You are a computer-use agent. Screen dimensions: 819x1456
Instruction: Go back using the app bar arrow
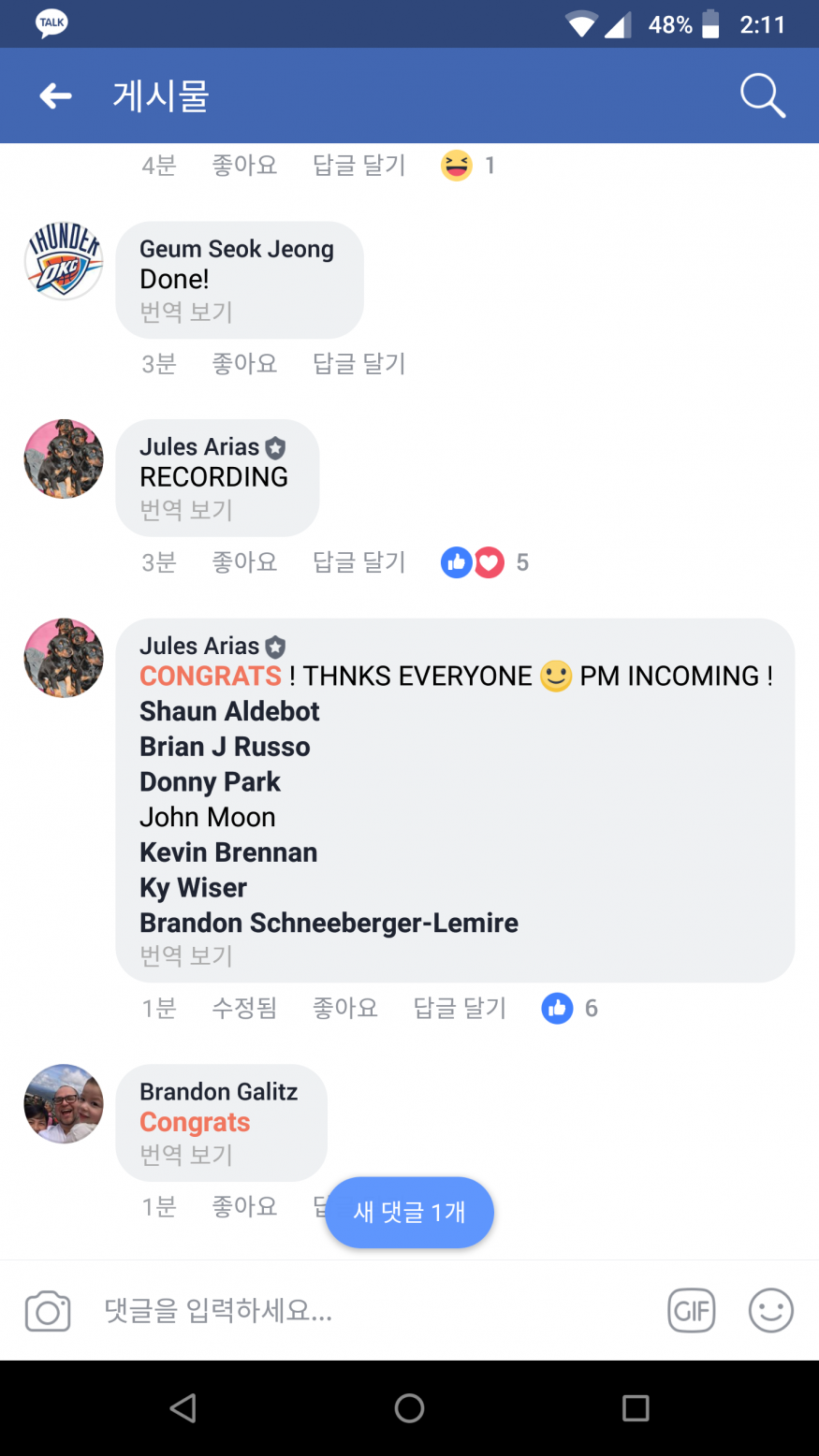pos(55,95)
